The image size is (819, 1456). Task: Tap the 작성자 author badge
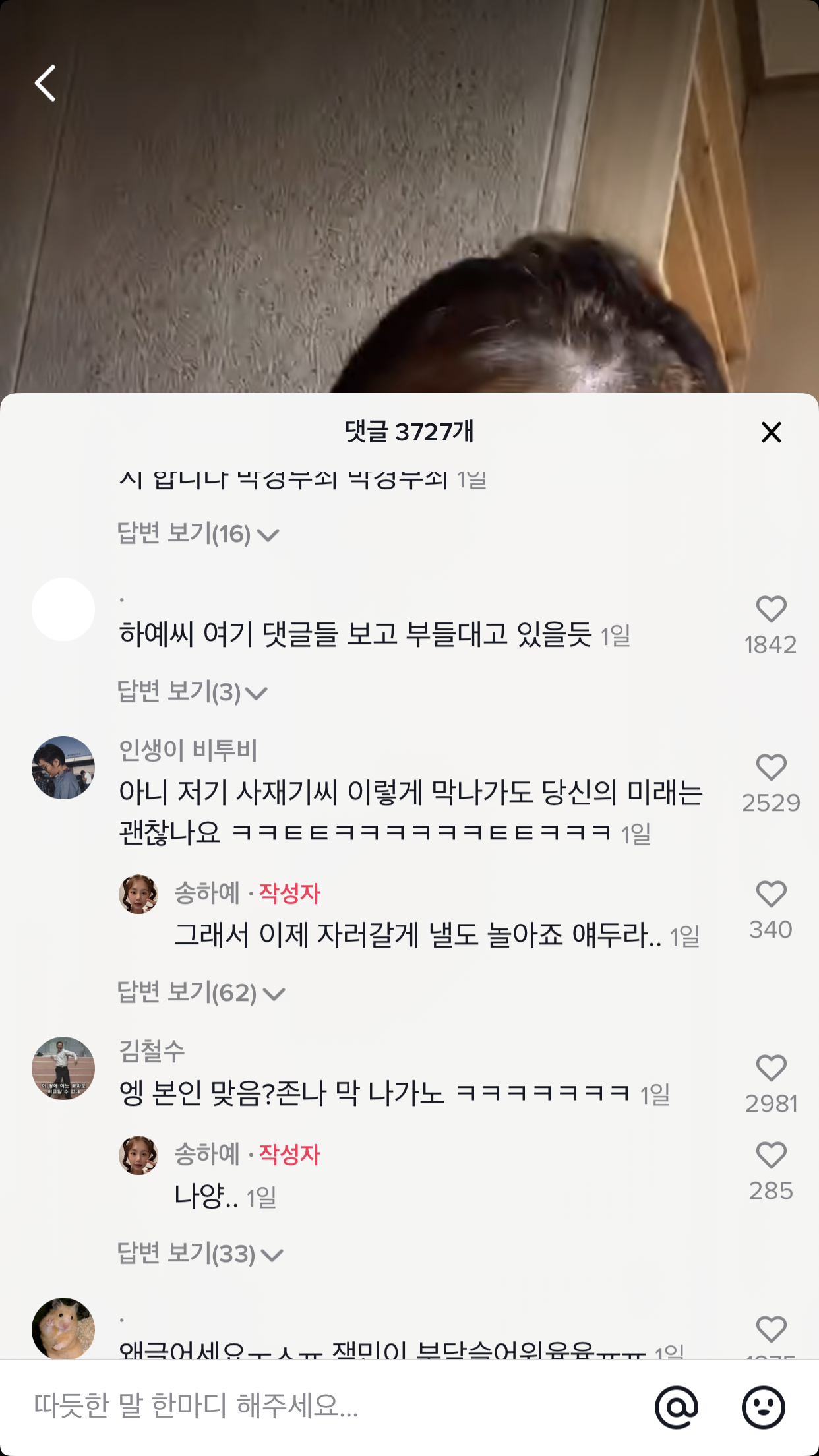click(x=288, y=892)
